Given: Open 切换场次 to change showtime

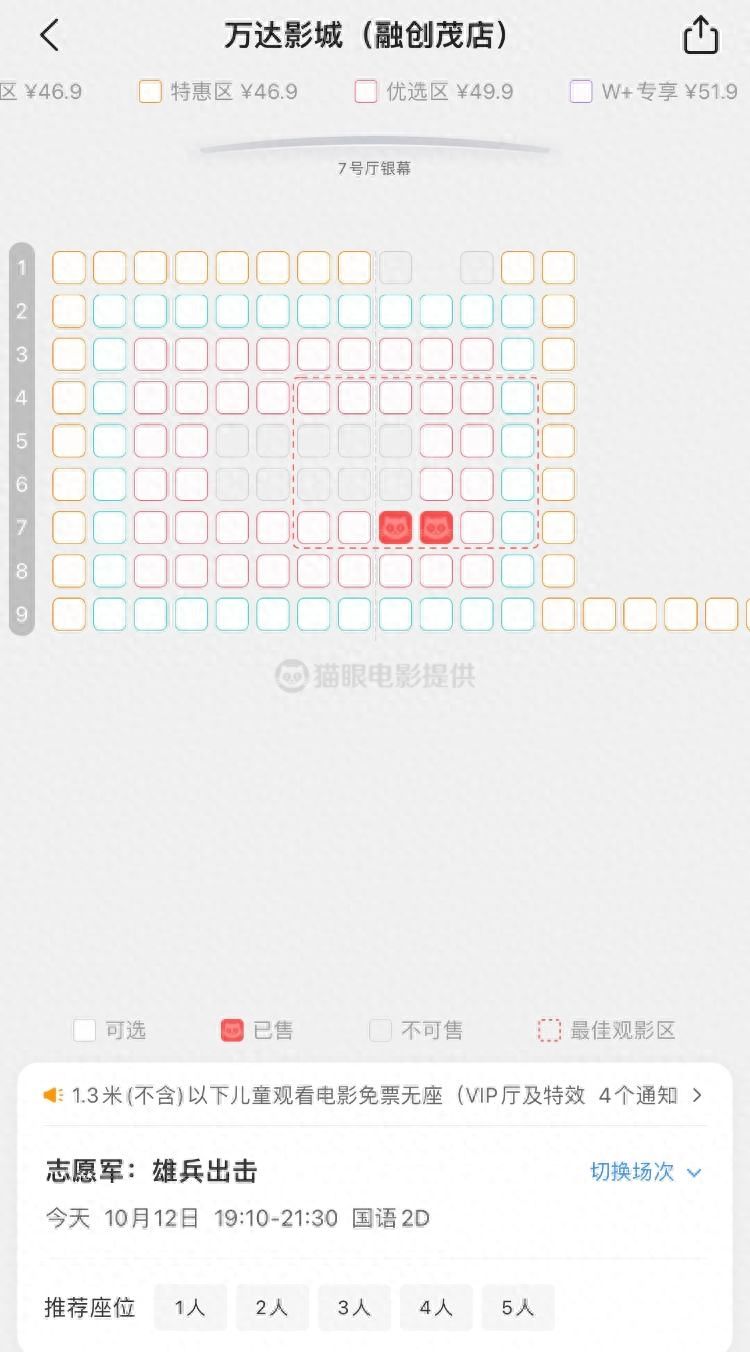Looking at the screenshot, I should coord(645,1172).
